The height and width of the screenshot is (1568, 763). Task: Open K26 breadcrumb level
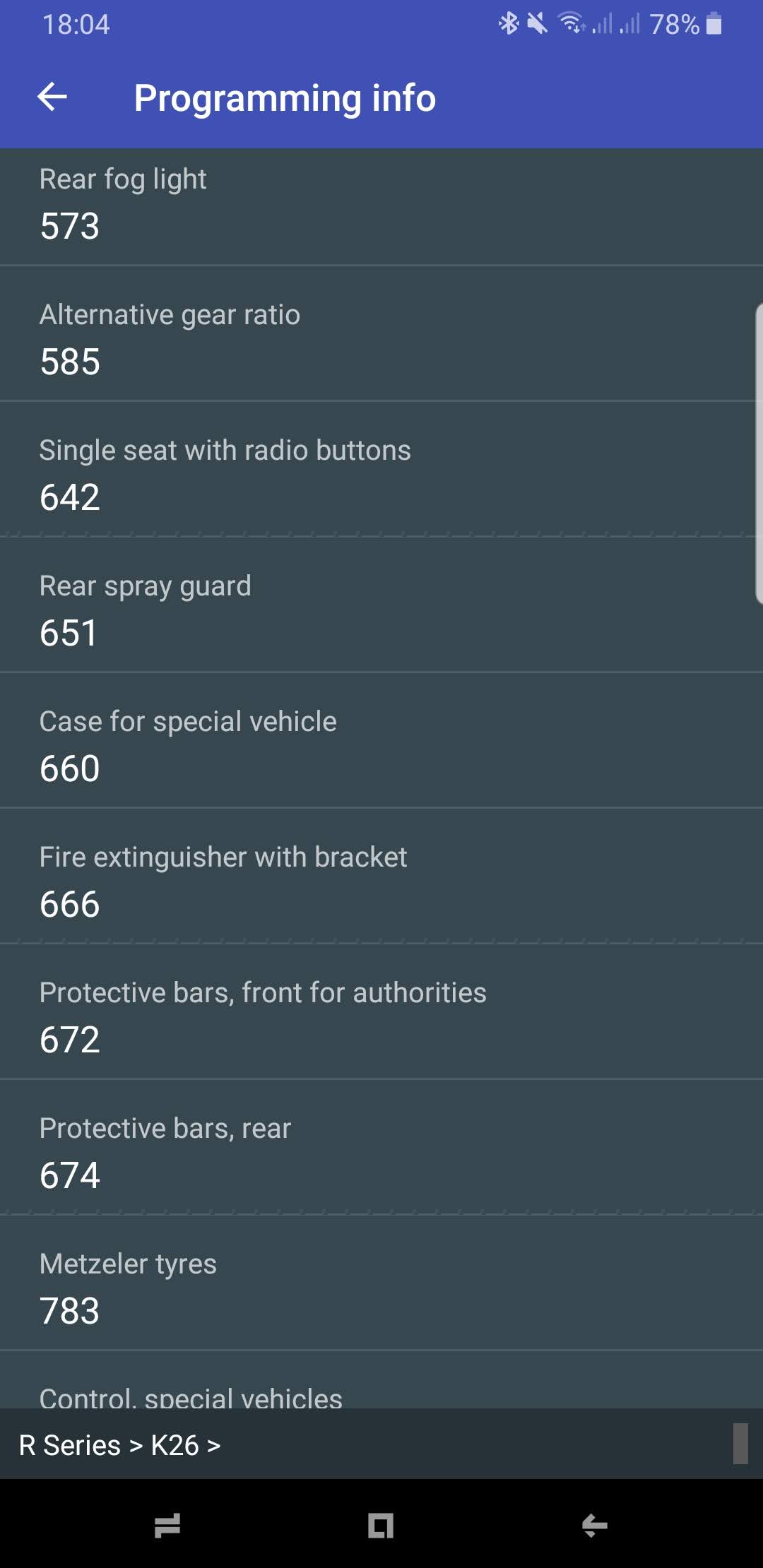[x=175, y=1445]
